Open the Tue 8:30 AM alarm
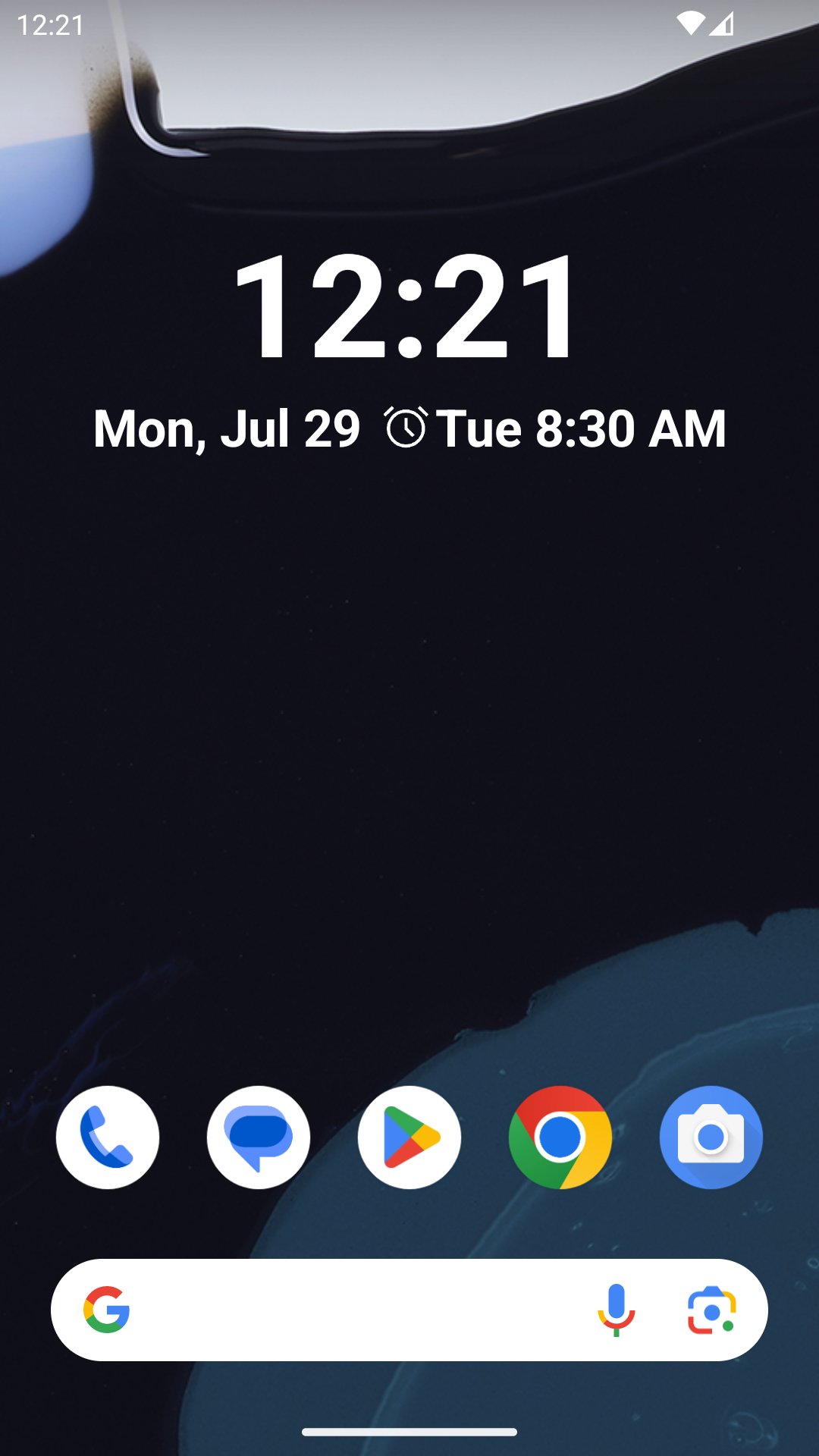The width and height of the screenshot is (819, 1456). 557,428
